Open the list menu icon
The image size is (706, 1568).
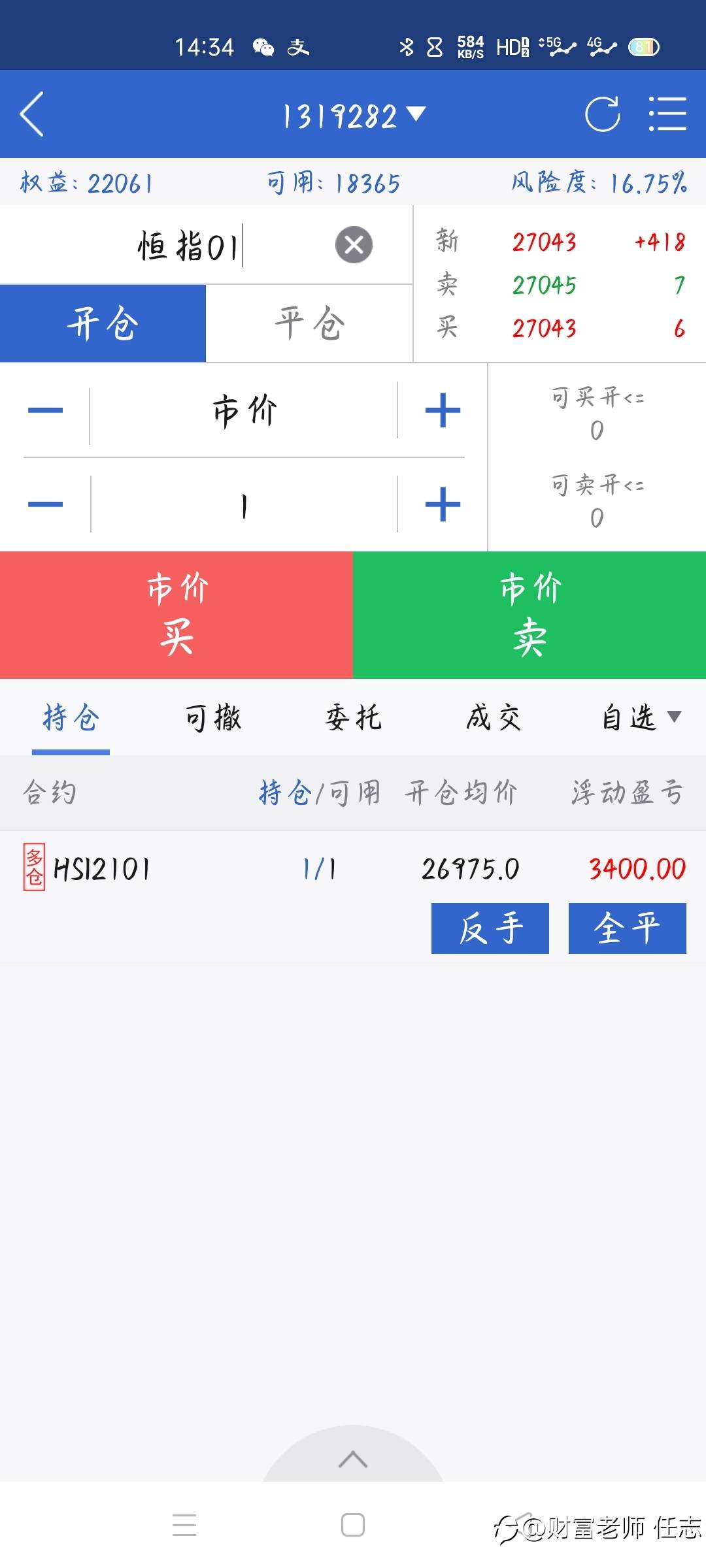click(667, 114)
